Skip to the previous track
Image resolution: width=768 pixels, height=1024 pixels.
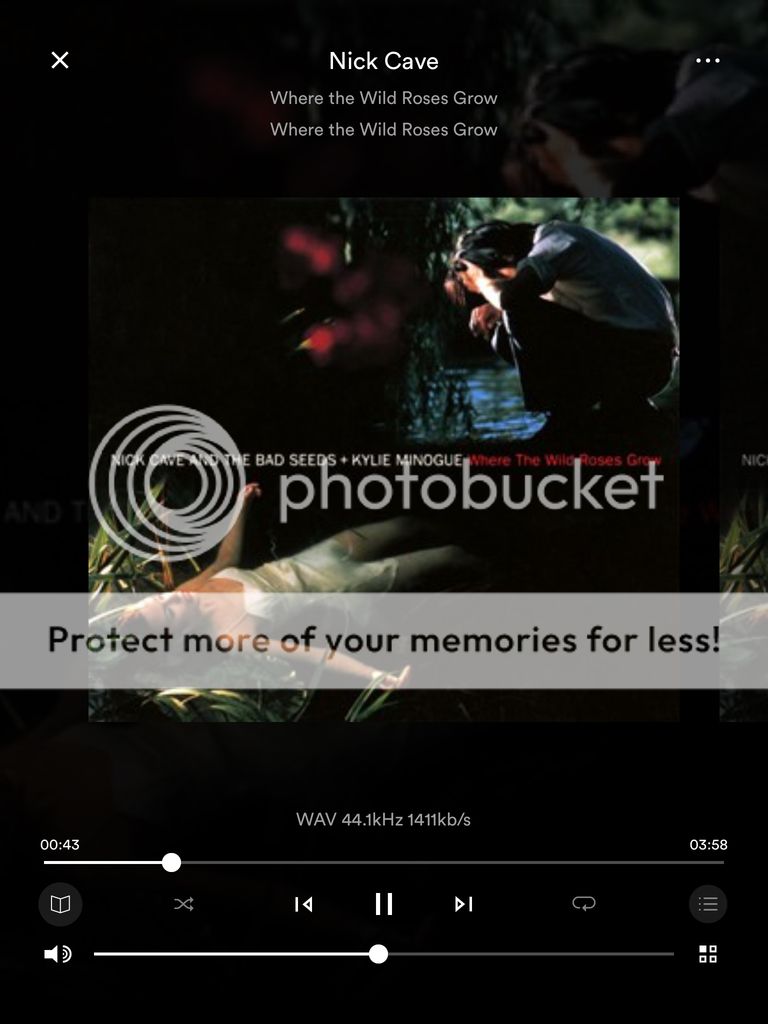pyautogui.click(x=303, y=904)
